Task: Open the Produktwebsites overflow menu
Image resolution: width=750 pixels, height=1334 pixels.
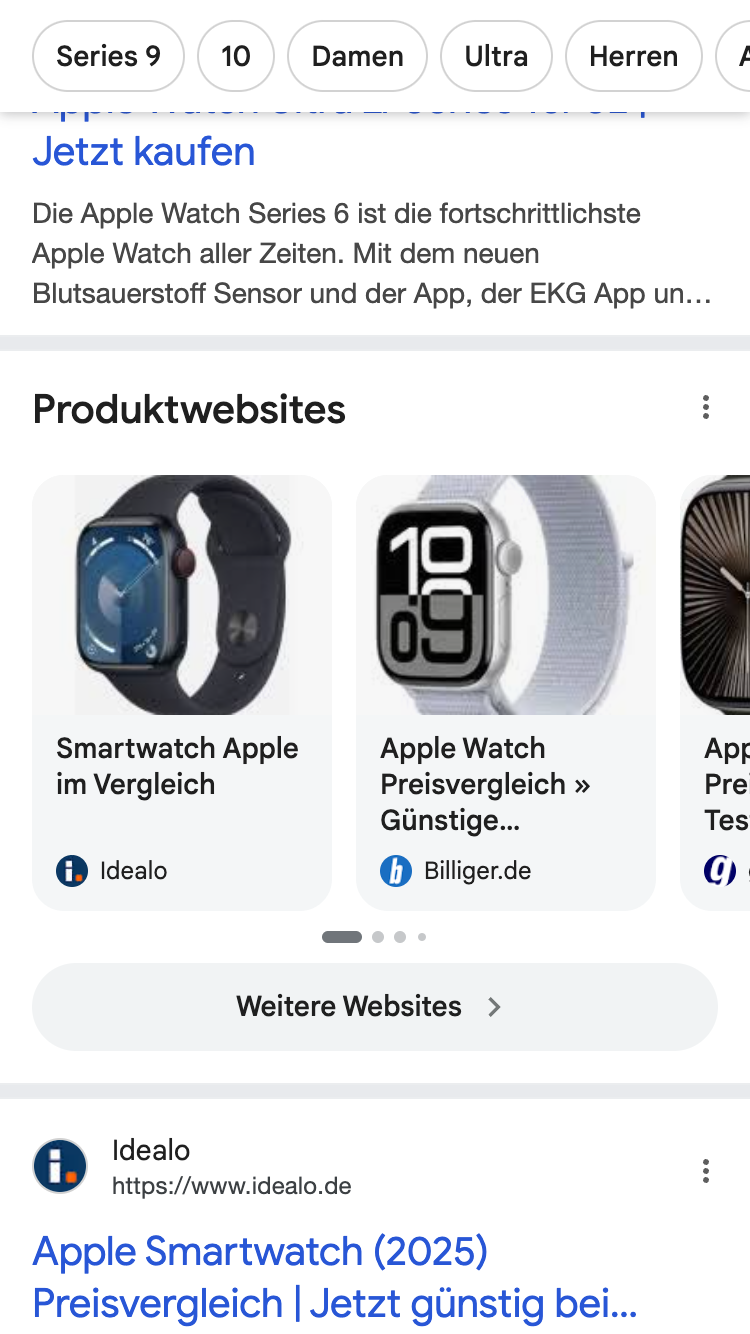Action: click(x=706, y=408)
